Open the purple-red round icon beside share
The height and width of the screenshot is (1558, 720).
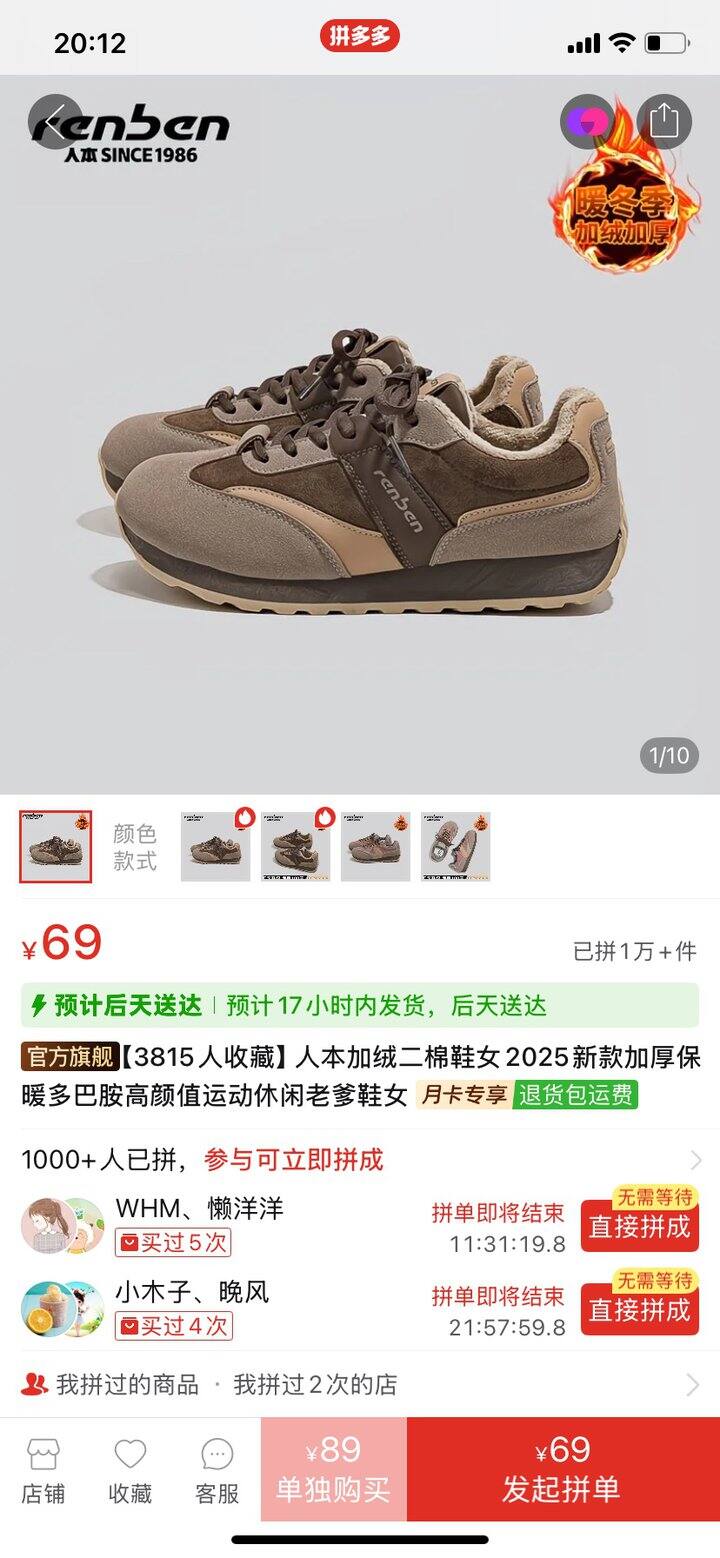[588, 121]
